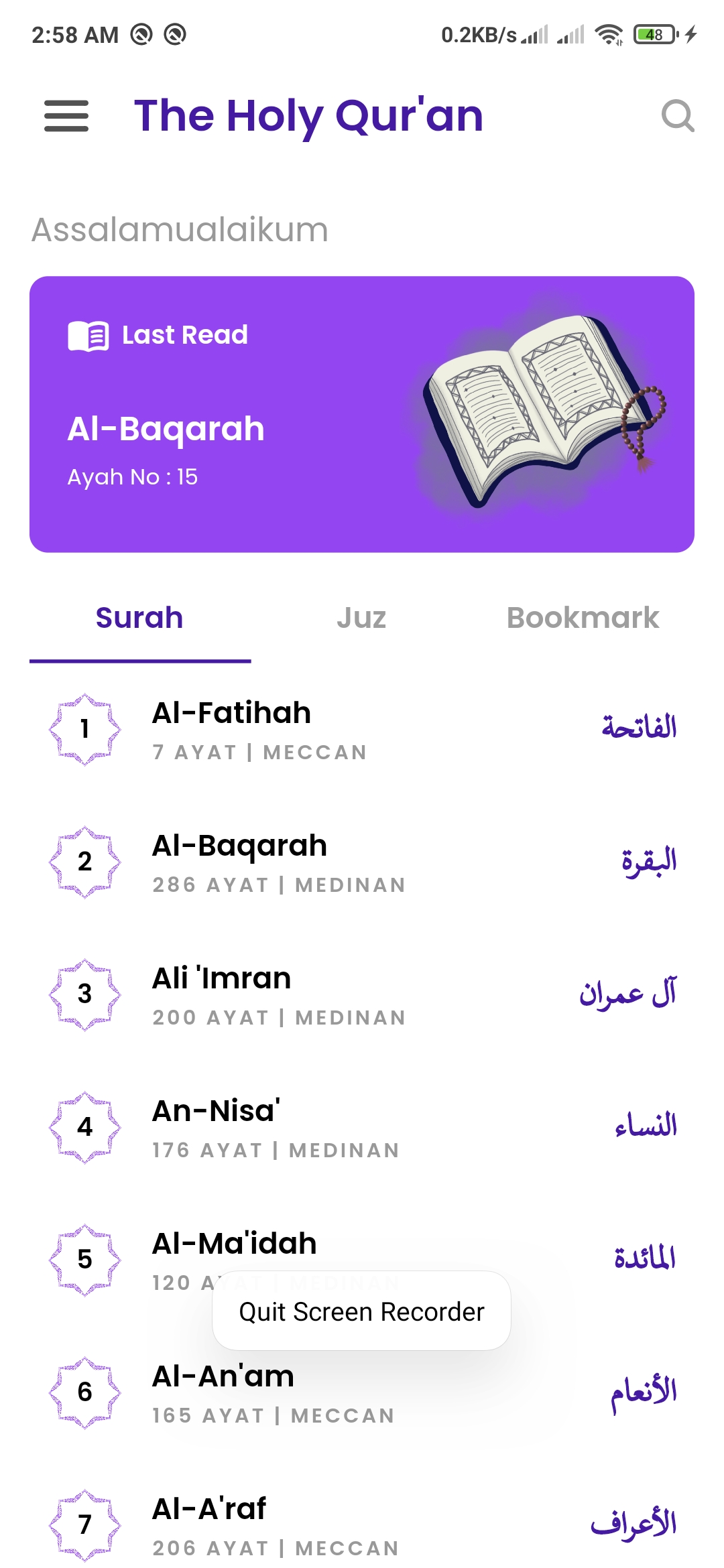Screen dimensions: 724x1568
Task: Select the Surah tab
Action: click(x=139, y=617)
